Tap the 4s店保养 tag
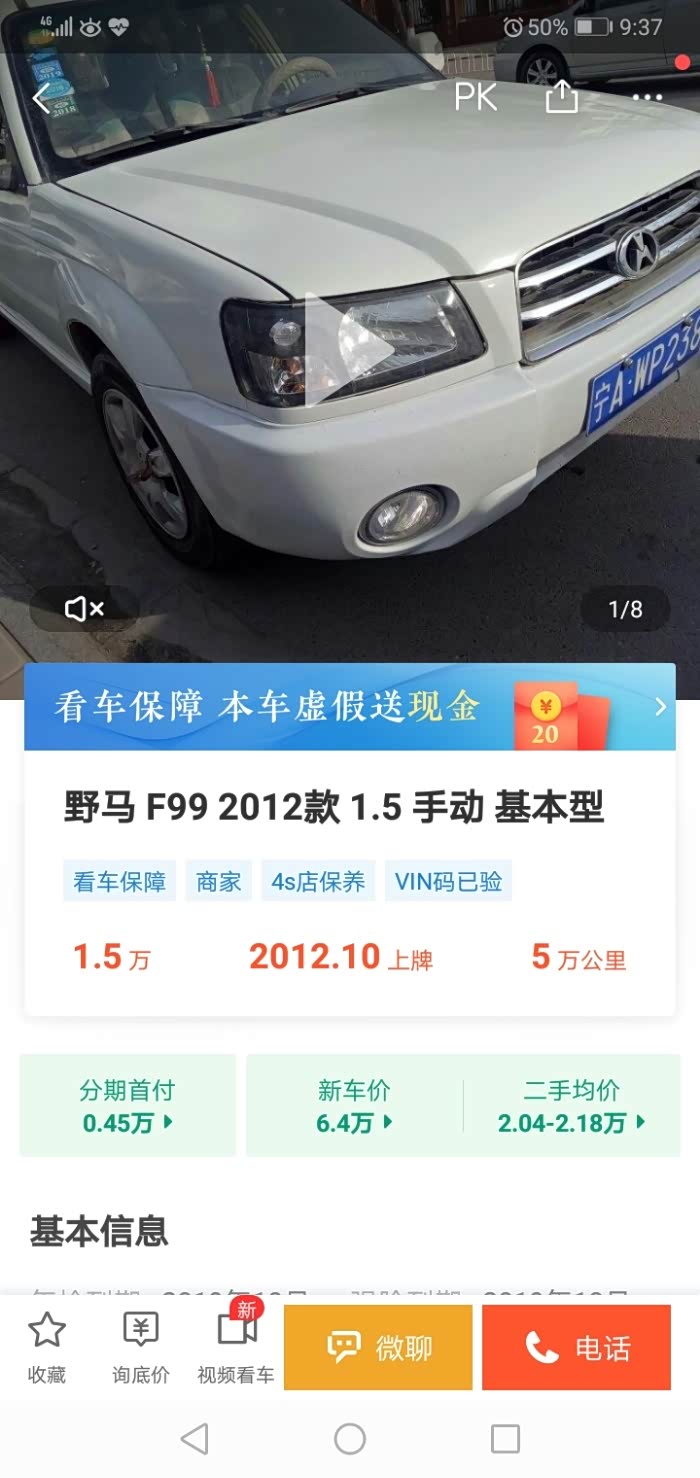Viewport: 700px width, 1478px height. (318, 882)
